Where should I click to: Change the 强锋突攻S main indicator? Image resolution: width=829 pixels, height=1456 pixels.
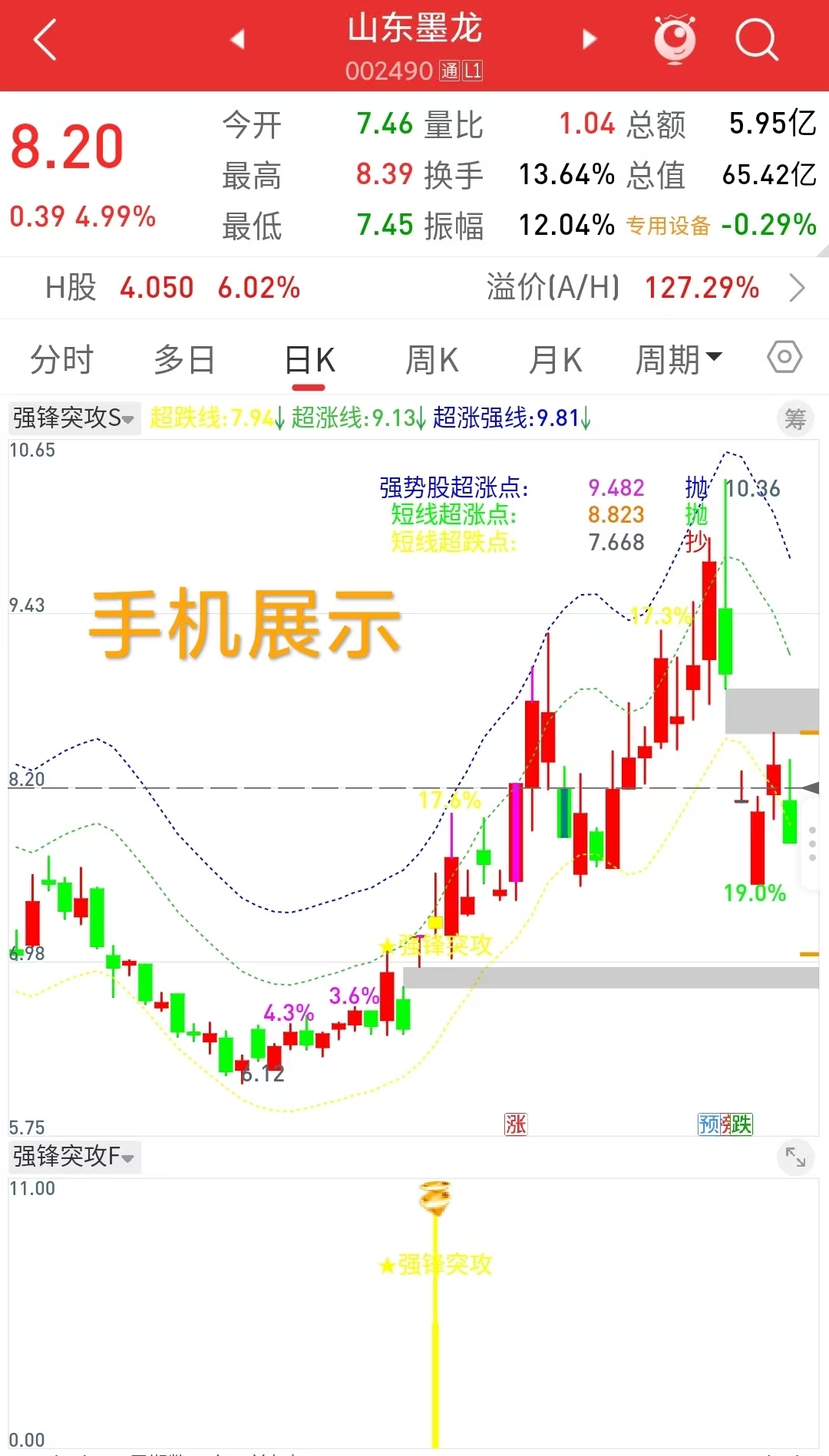[74, 418]
